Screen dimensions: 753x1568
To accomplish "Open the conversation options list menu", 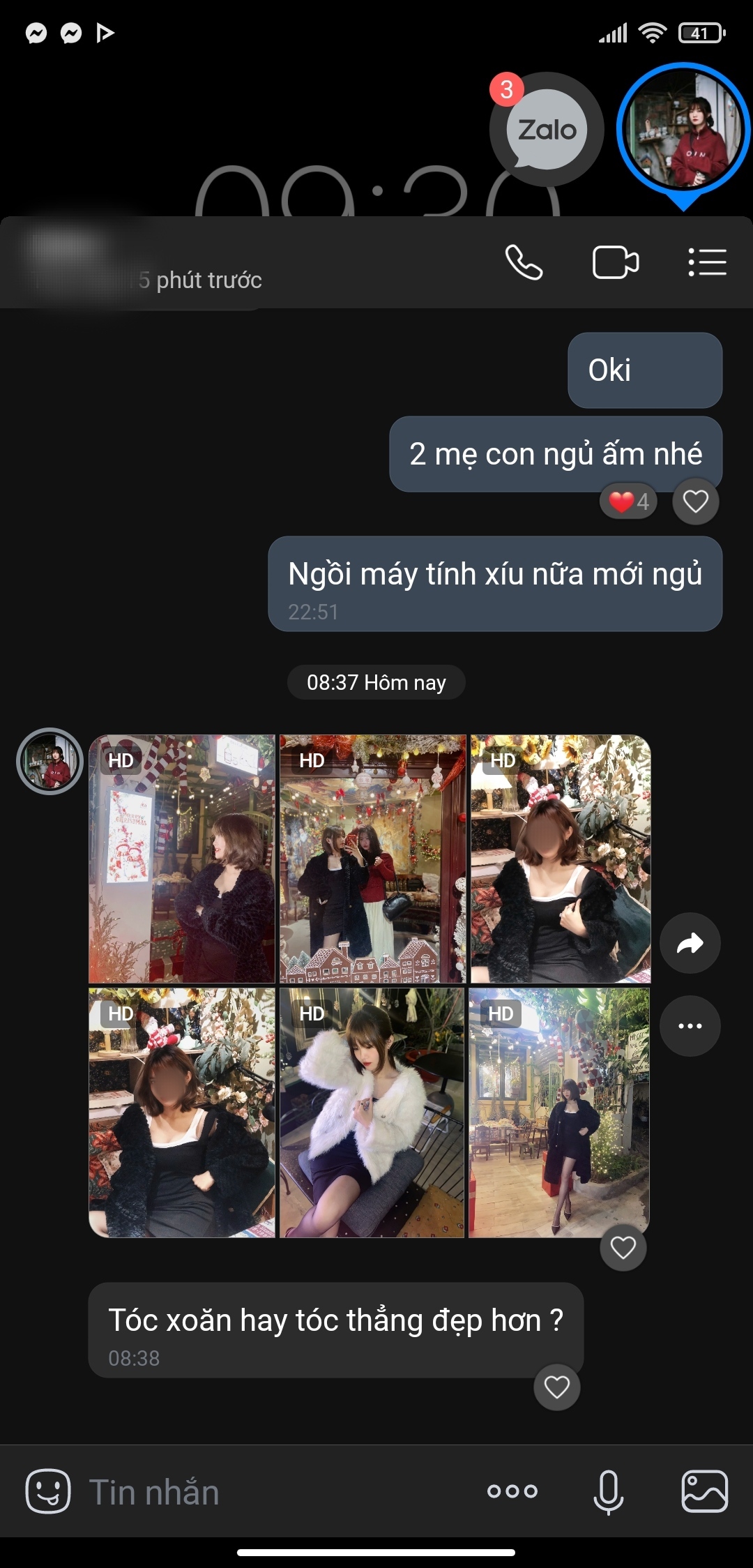I will (x=707, y=262).
